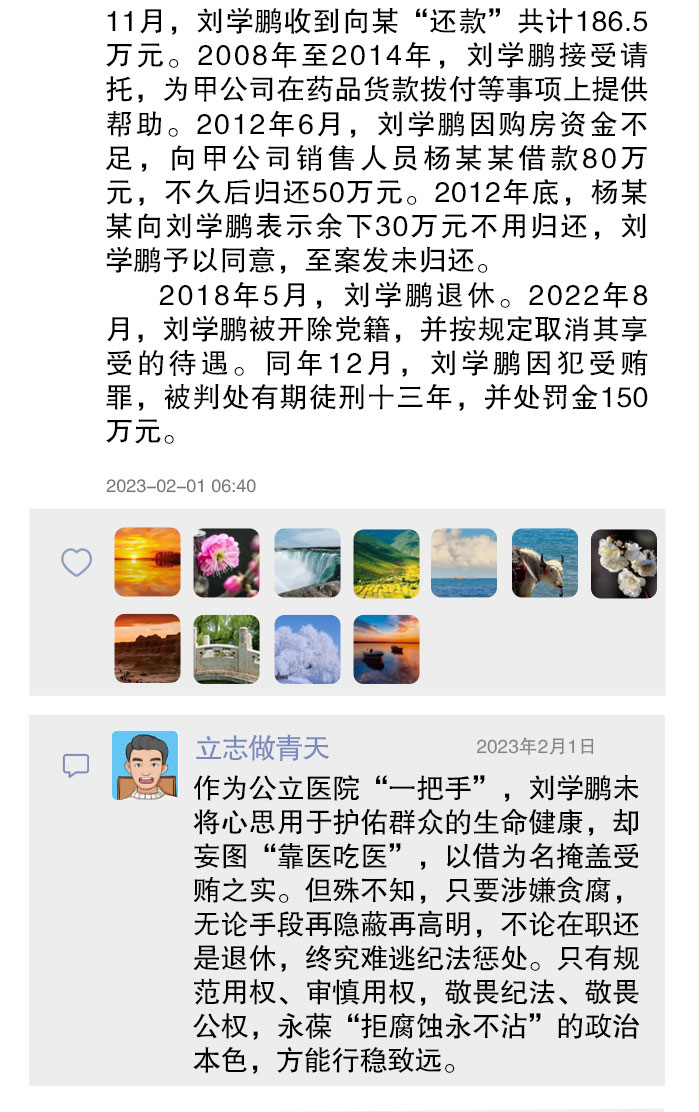View the liker with the horse avatar
The image size is (699, 1112).
coord(545,562)
